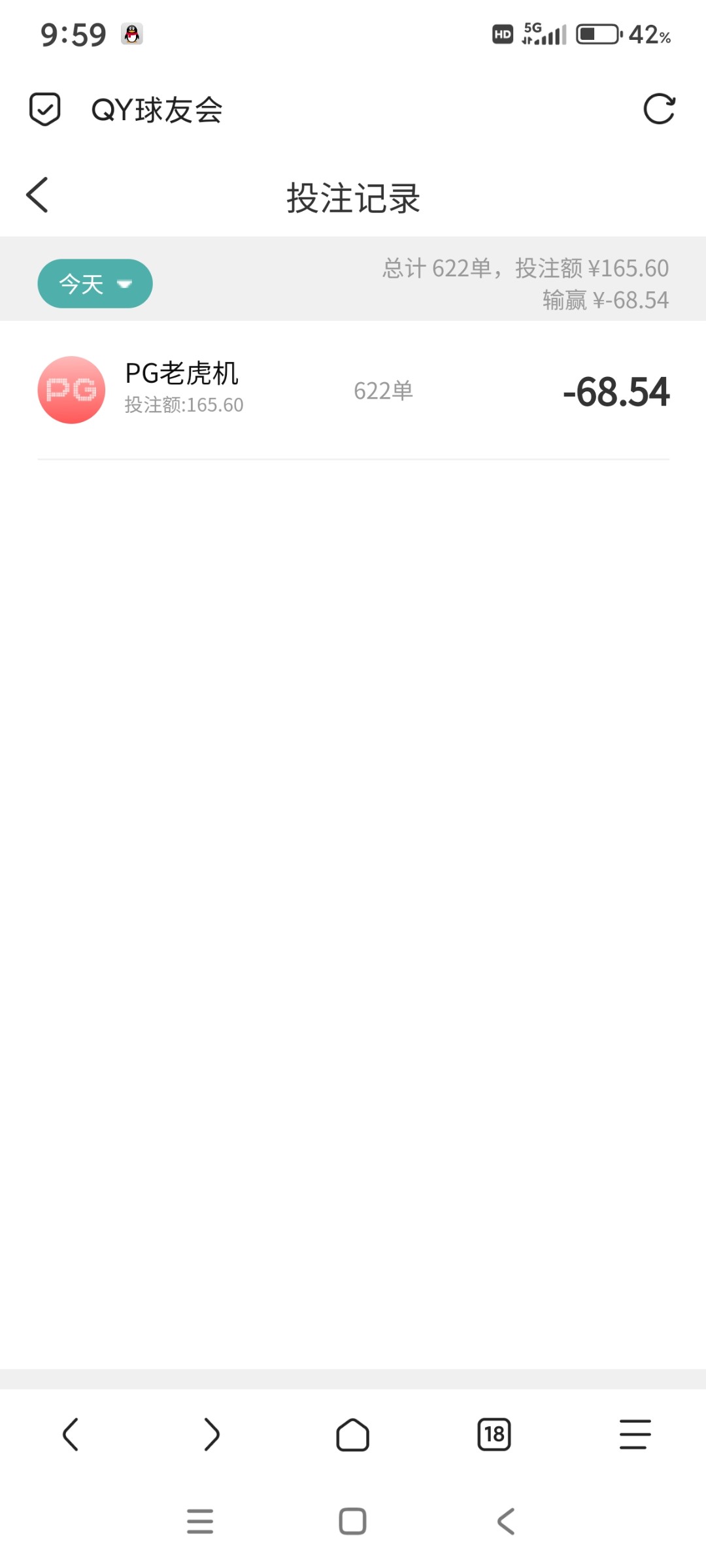Navigate browser forward
Viewport: 706px width, 1568px height.
(212, 1435)
